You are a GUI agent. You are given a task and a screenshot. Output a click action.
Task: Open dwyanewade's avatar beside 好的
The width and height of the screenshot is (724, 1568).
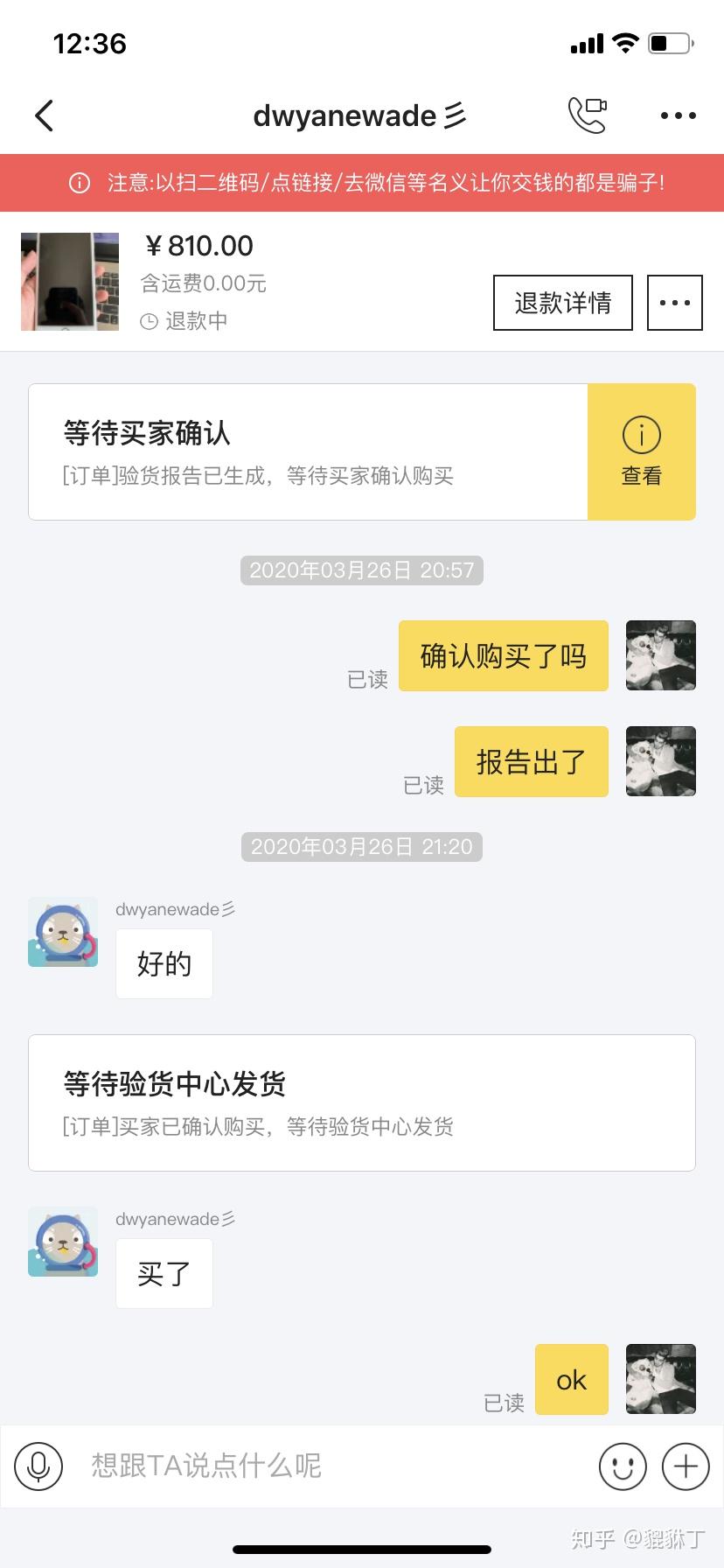point(63,932)
